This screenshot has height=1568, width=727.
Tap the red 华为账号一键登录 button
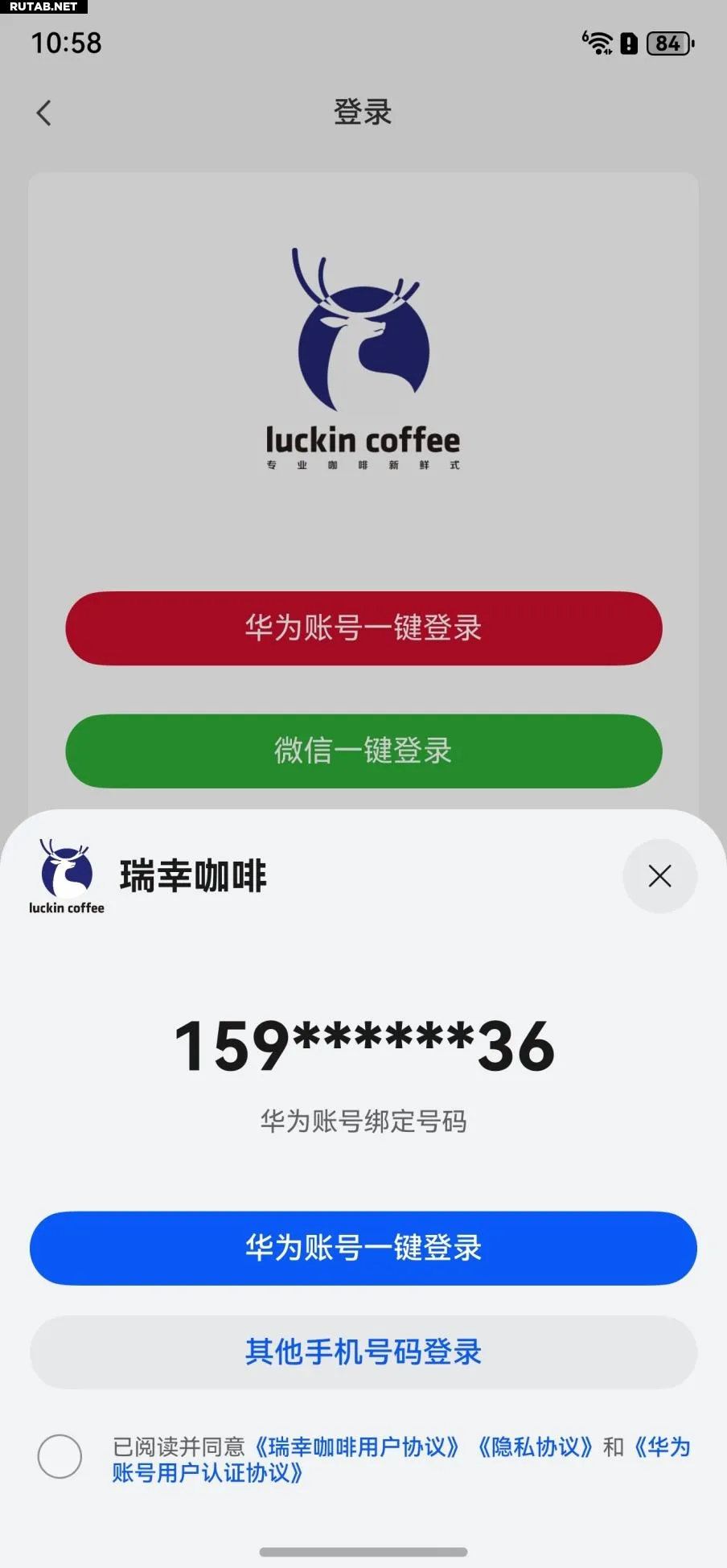point(363,628)
